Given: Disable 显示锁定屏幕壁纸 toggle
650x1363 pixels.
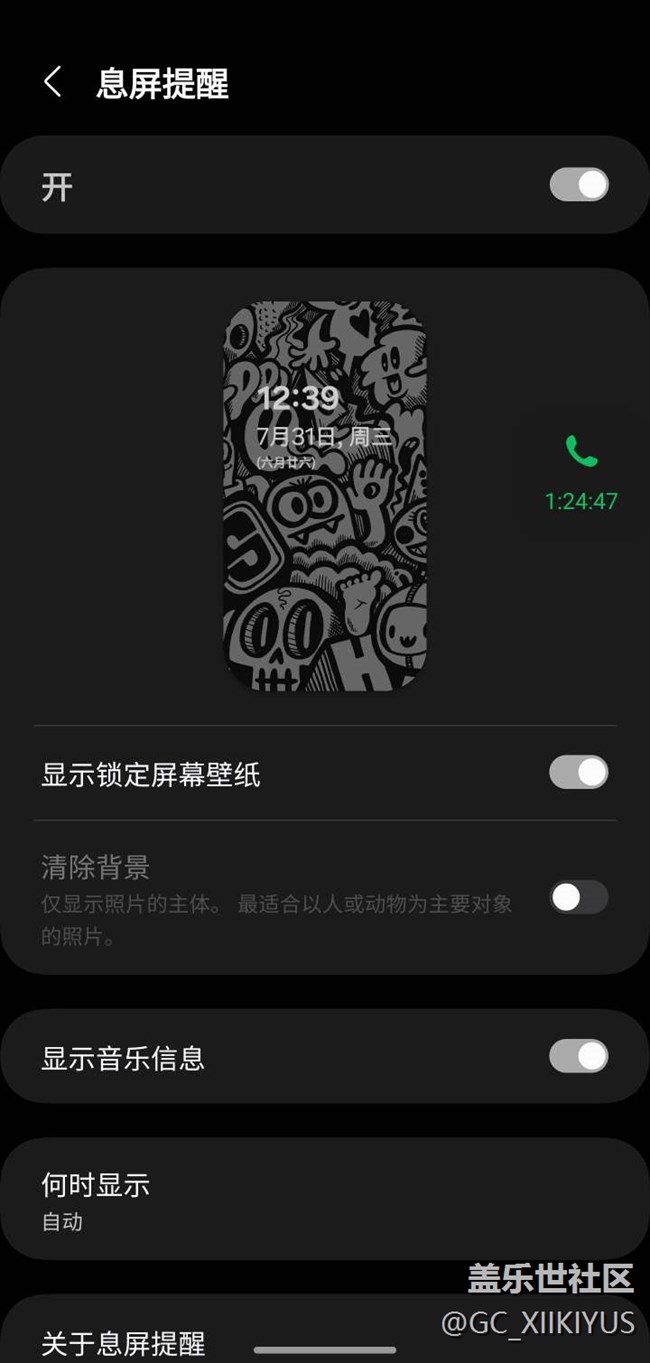Looking at the screenshot, I should point(578,772).
